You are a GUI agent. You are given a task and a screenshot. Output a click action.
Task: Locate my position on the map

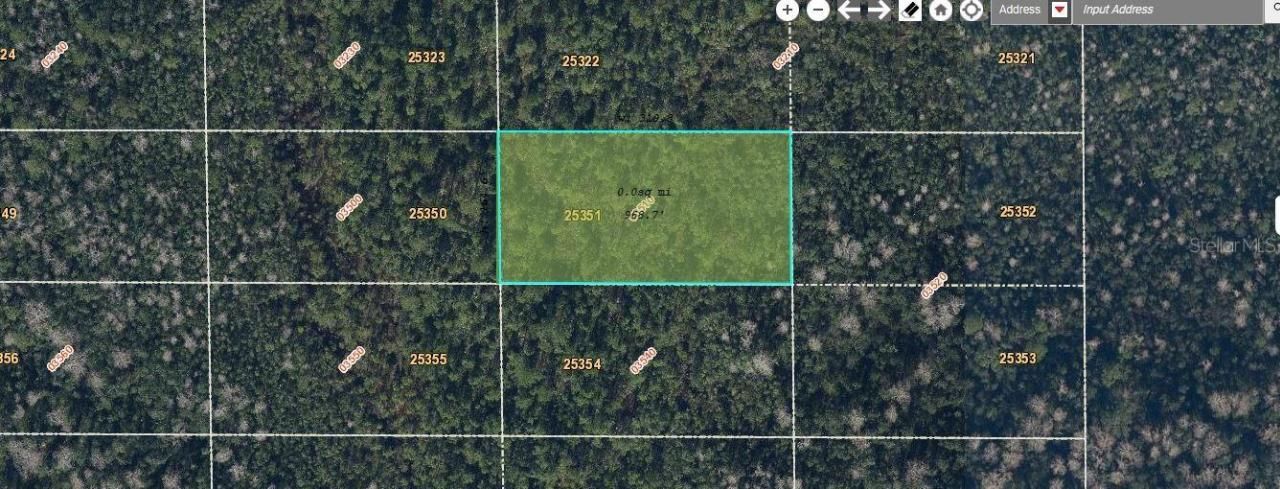click(971, 10)
